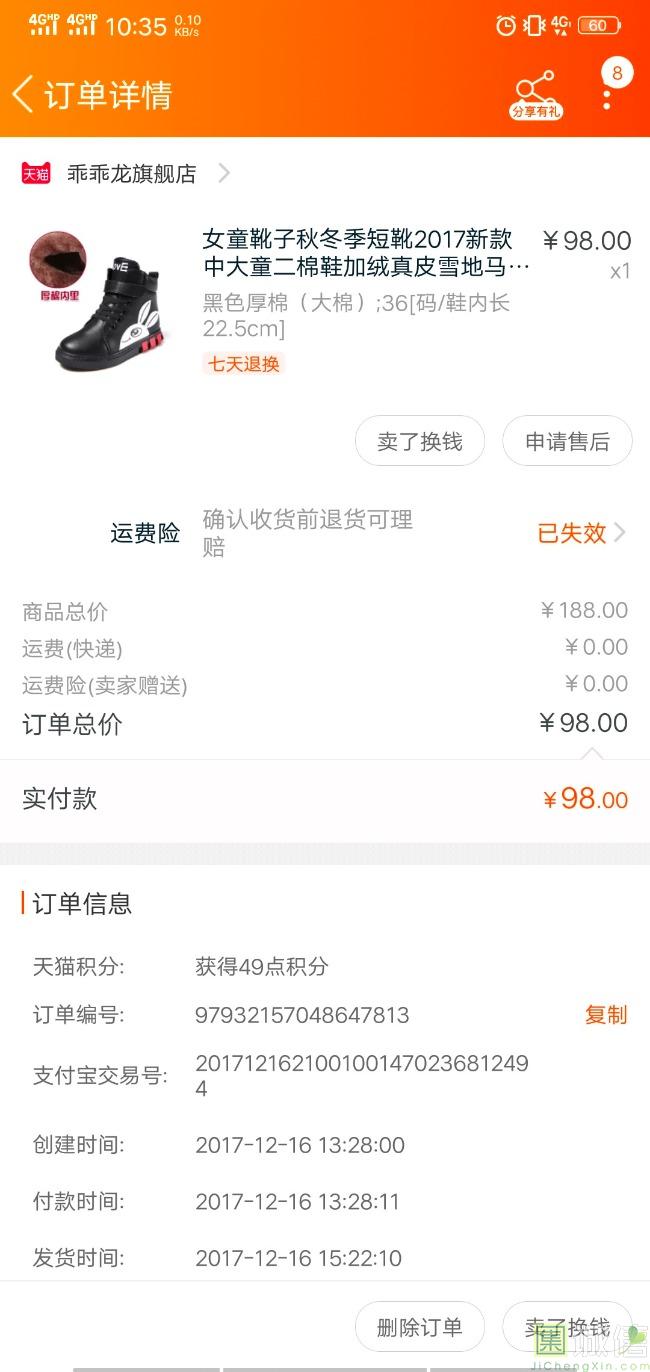Tap 卖了换钱 under the product
650x1372 pixels.
[420, 441]
